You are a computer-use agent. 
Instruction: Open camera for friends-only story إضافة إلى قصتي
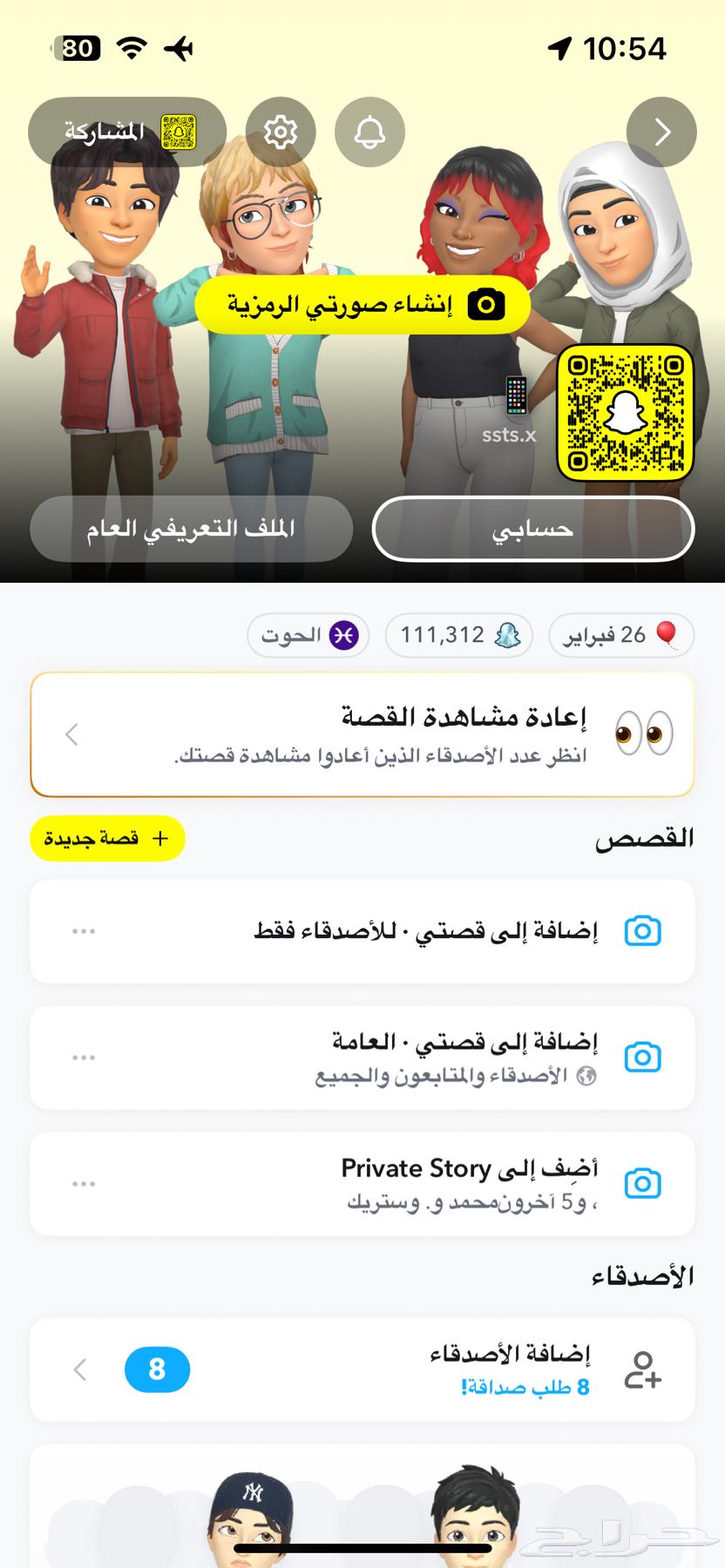click(643, 930)
